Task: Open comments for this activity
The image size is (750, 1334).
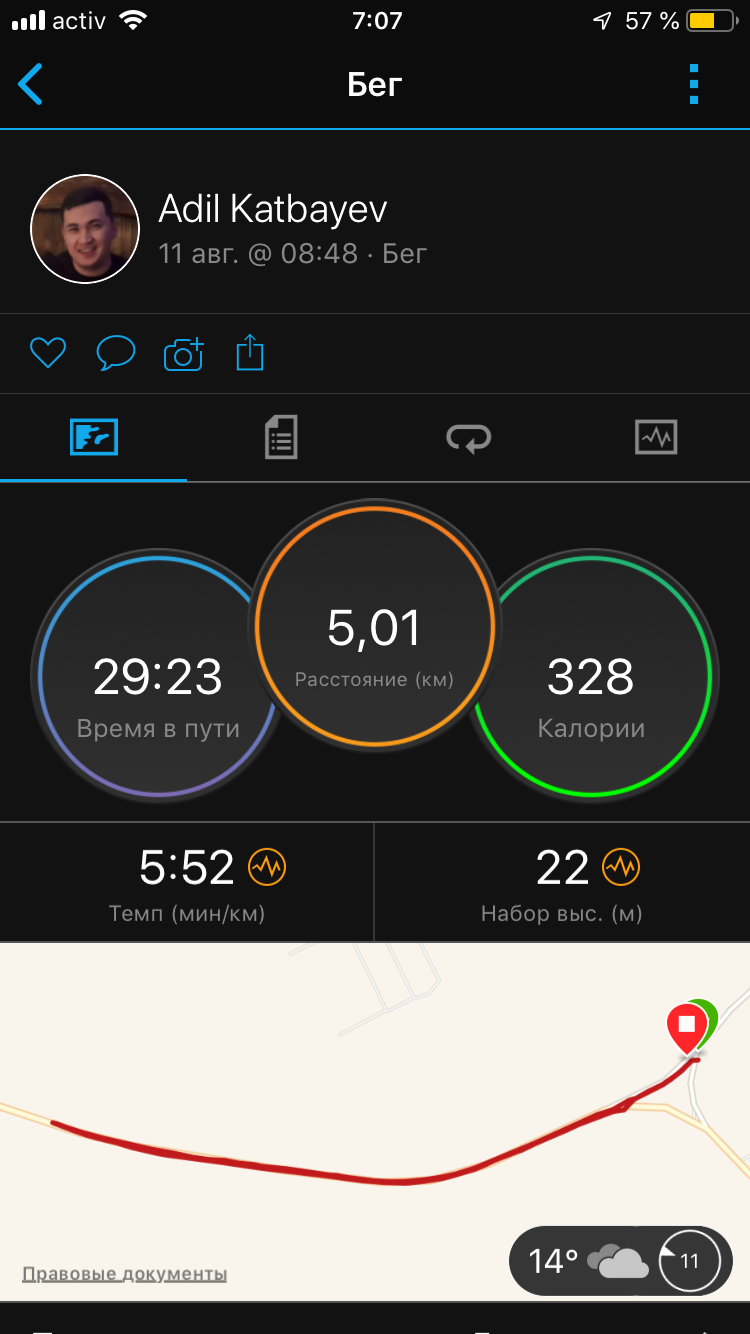Action: click(115, 353)
